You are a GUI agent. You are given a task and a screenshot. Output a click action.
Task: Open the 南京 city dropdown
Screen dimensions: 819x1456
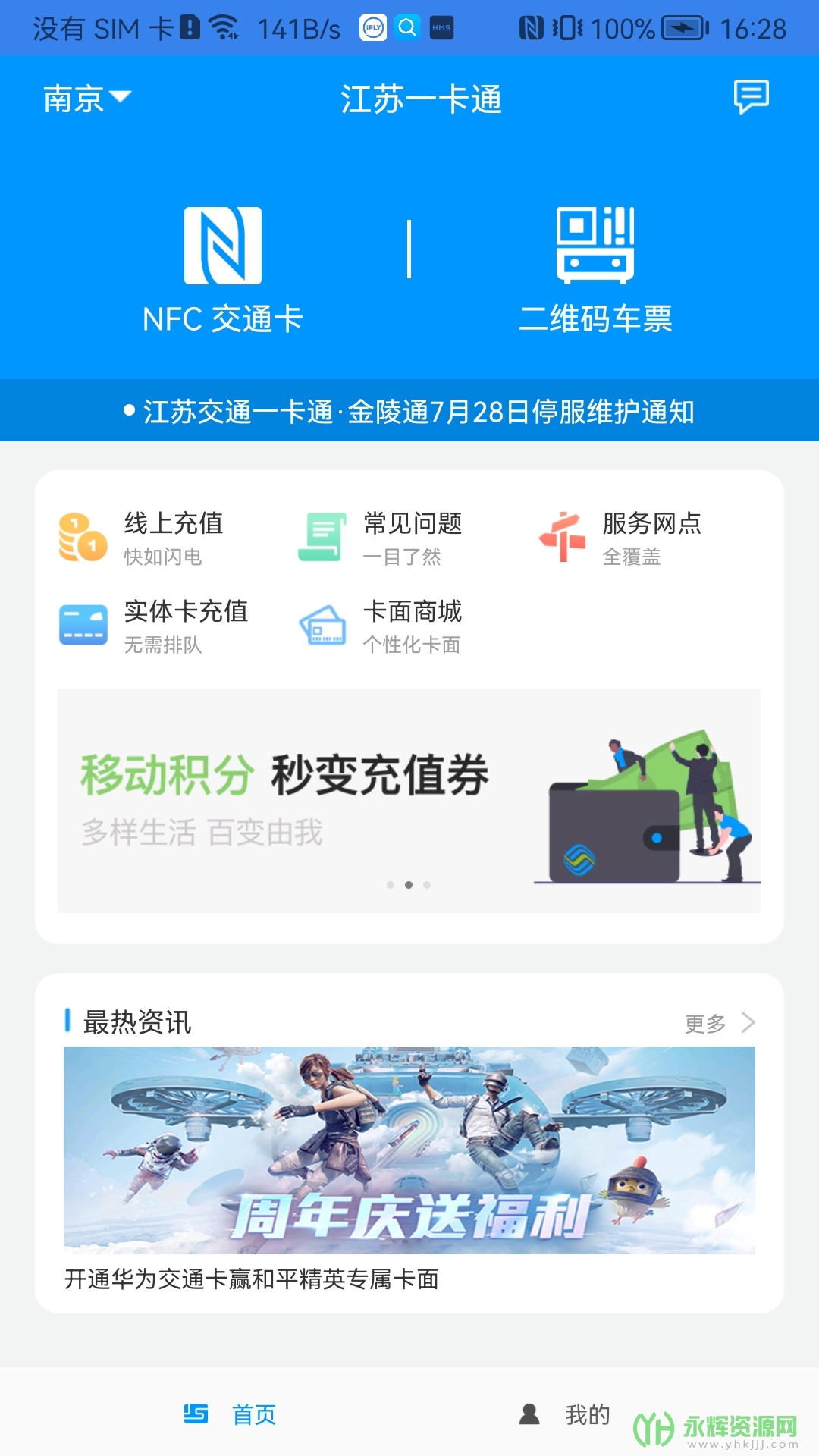tap(86, 99)
